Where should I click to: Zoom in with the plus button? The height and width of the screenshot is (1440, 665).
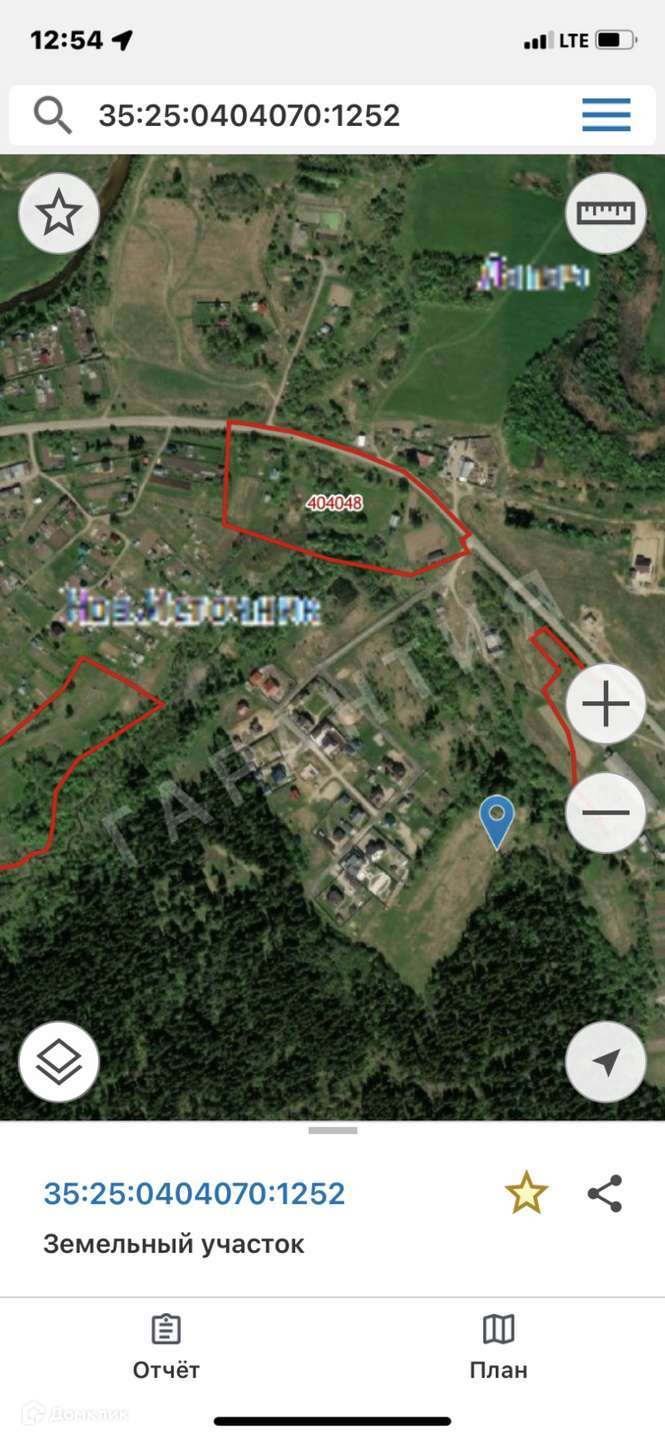pyautogui.click(x=605, y=705)
